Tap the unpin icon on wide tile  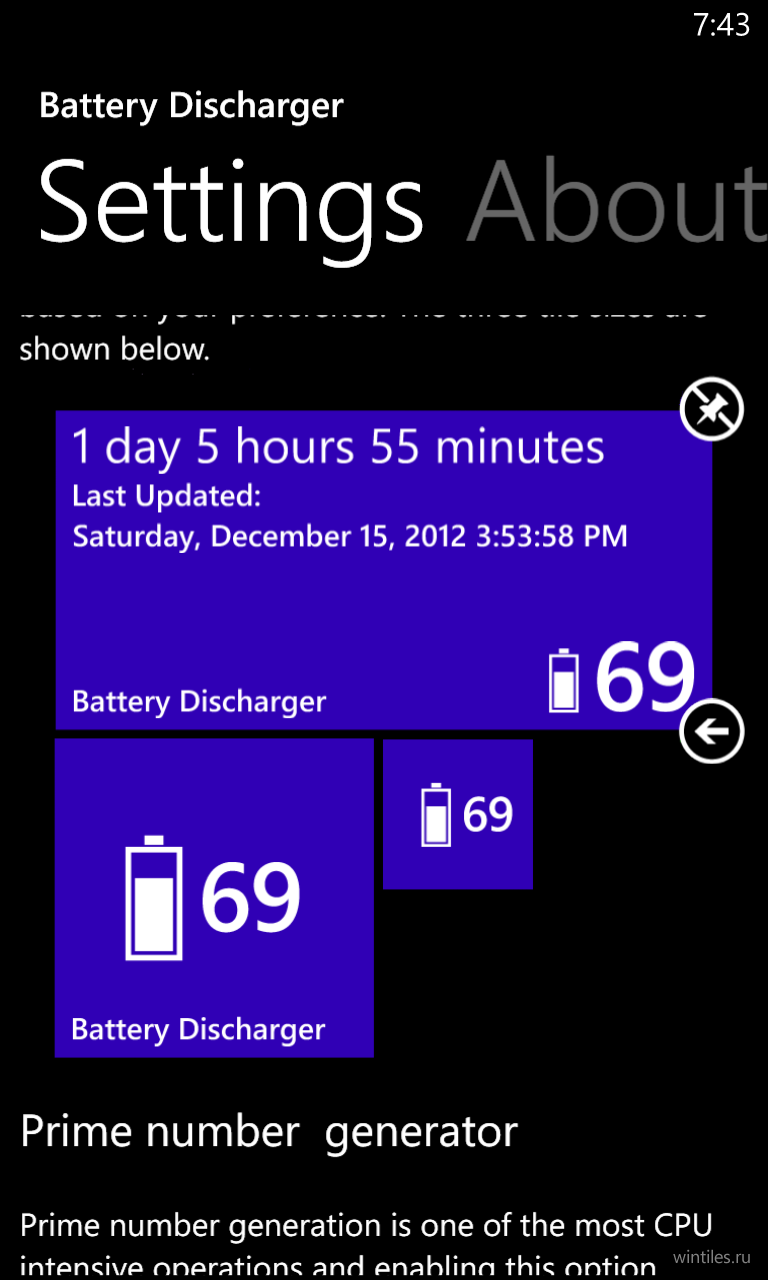(712, 409)
